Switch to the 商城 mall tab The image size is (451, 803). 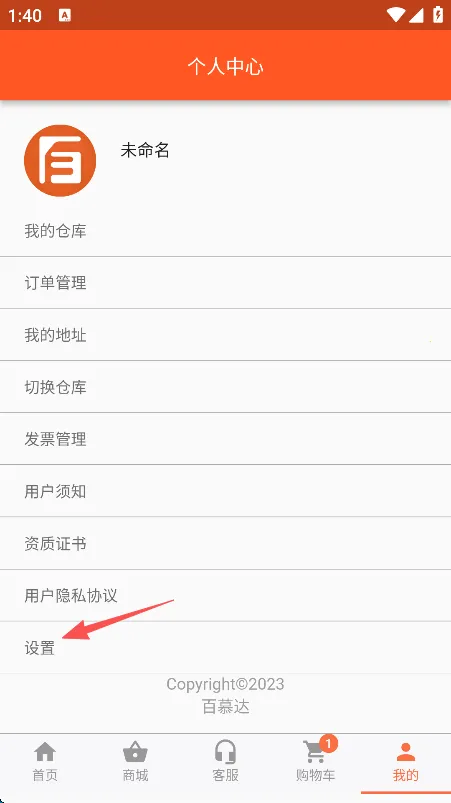(x=135, y=763)
